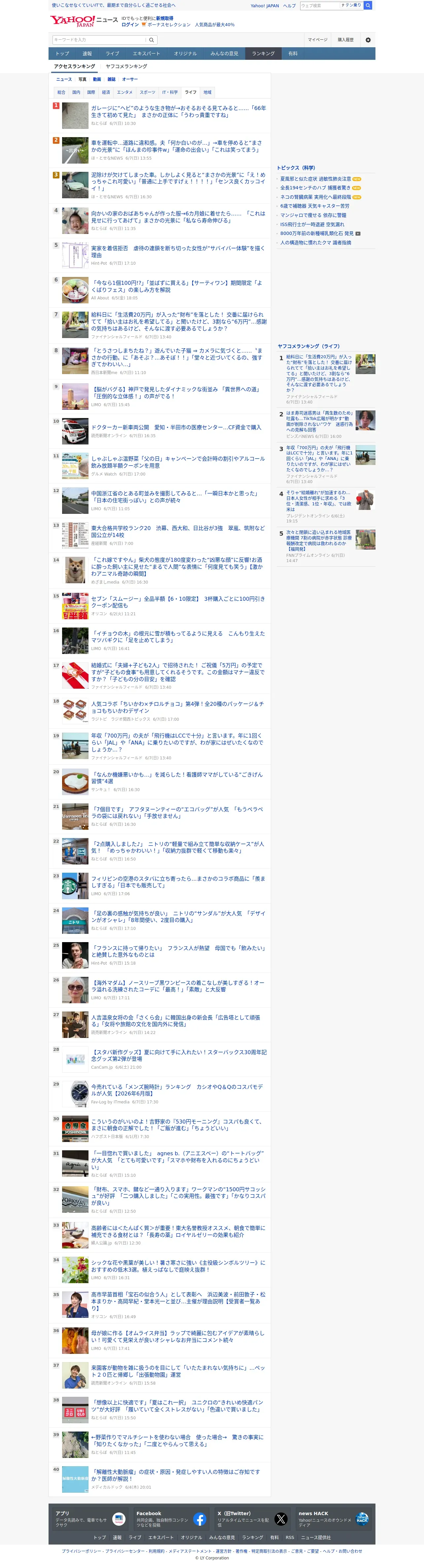This screenshot has width=424, height=1568.
Task: Open 購入履歴
Action: [x=345, y=40]
